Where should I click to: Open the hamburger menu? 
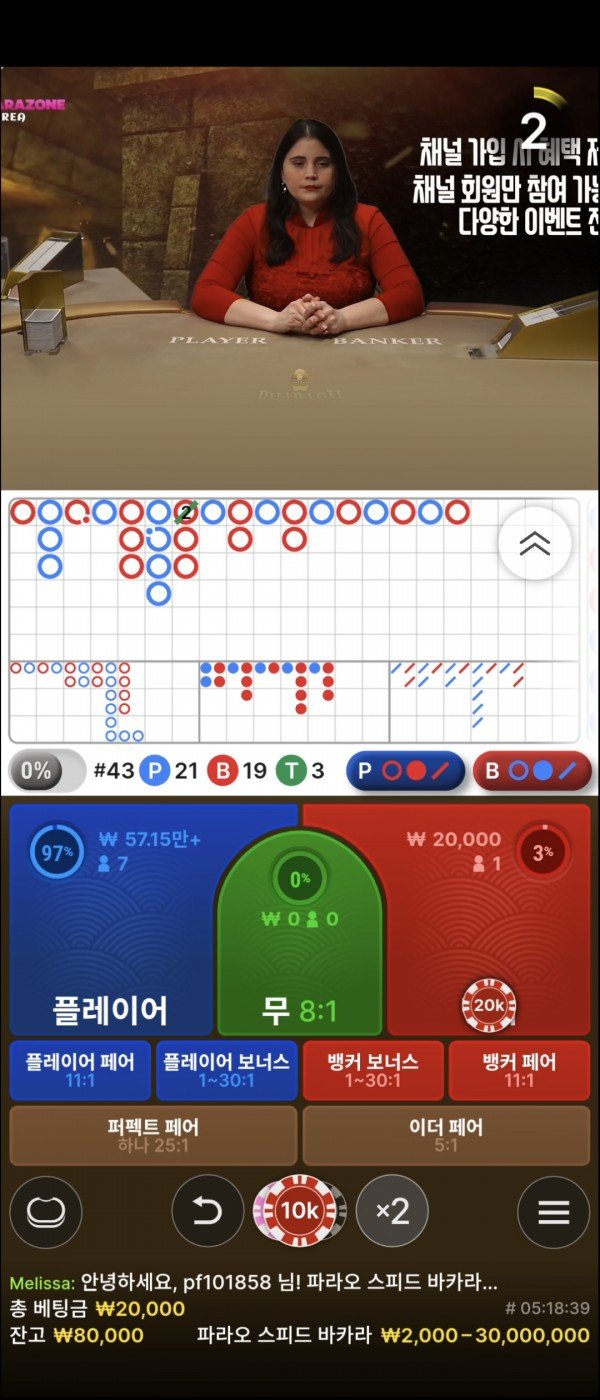[553, 1211]
